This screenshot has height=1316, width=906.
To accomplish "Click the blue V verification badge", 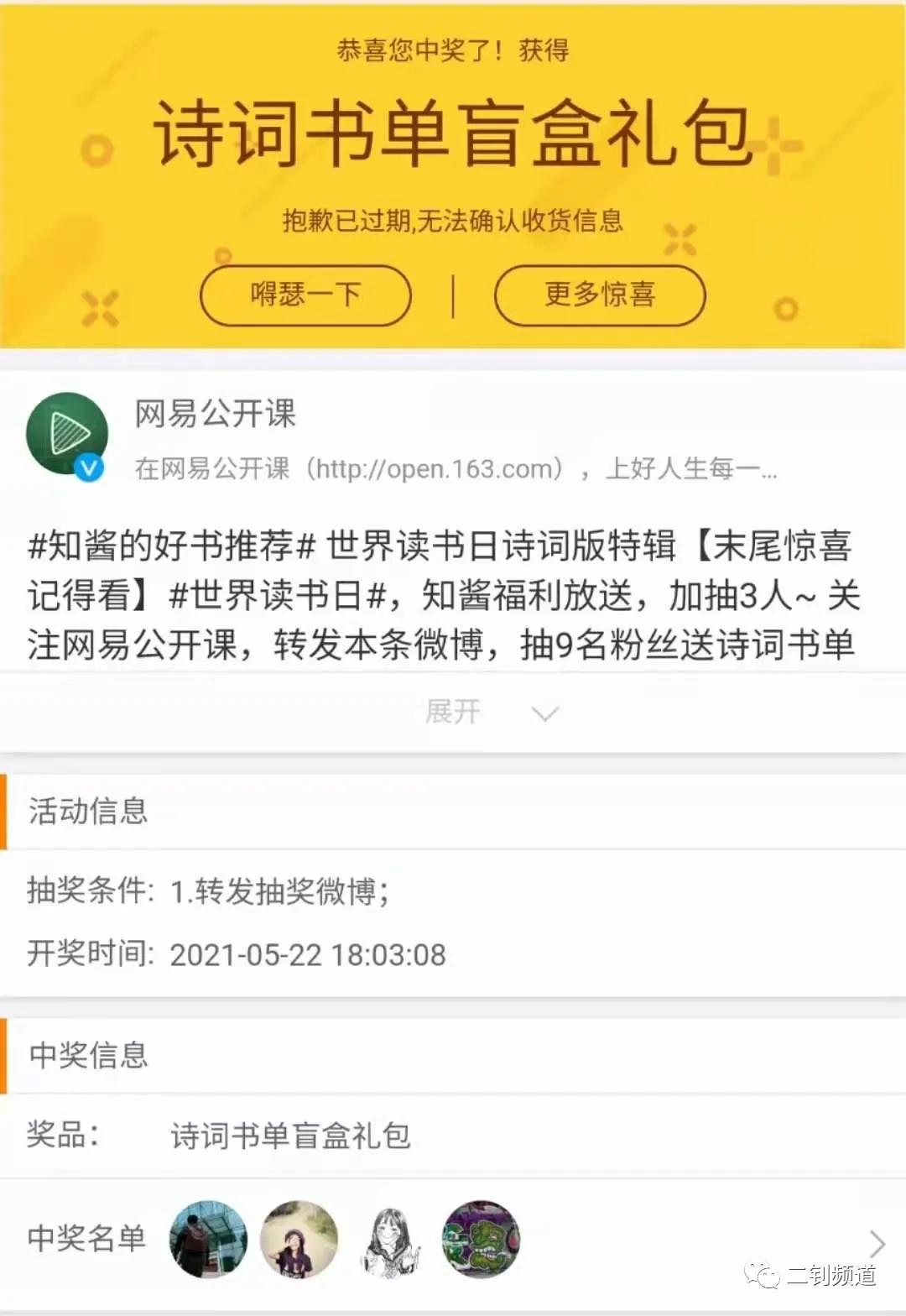I will click(x=90, y=465).
